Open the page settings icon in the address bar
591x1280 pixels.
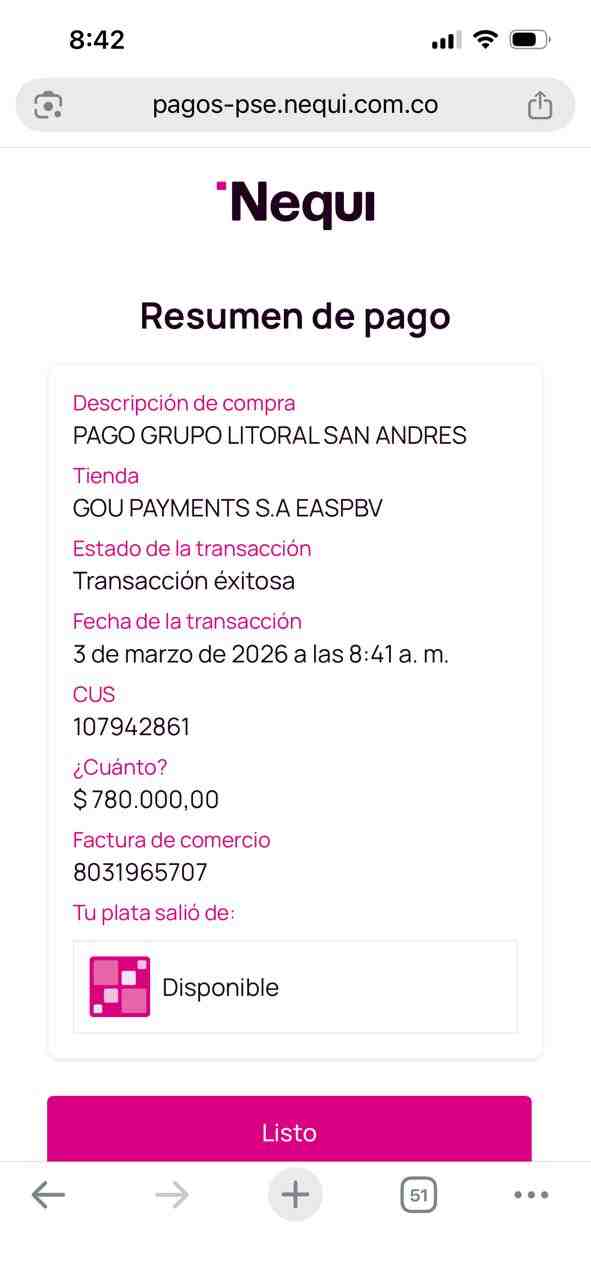coord(48,105)
